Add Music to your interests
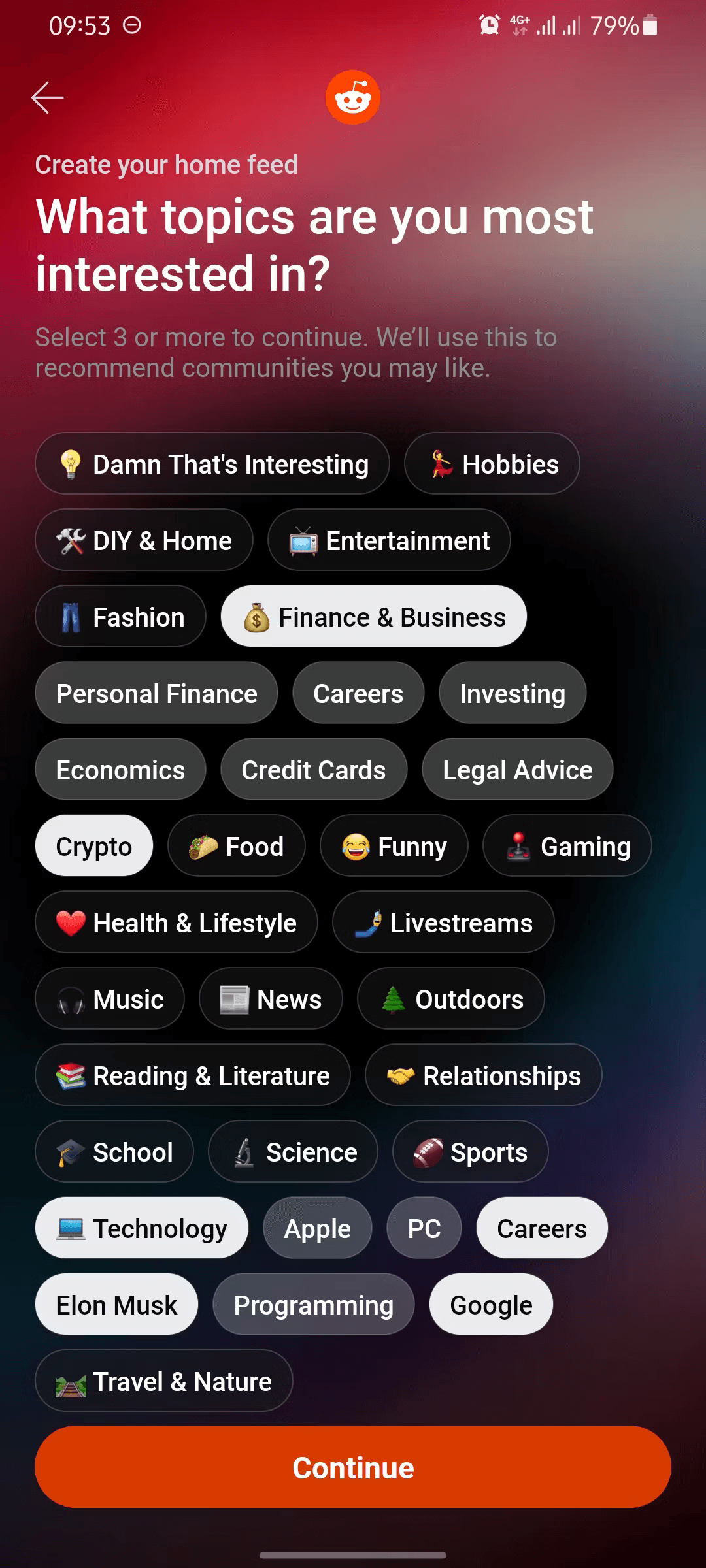The image size is (706, 1568). pos(110,999)
